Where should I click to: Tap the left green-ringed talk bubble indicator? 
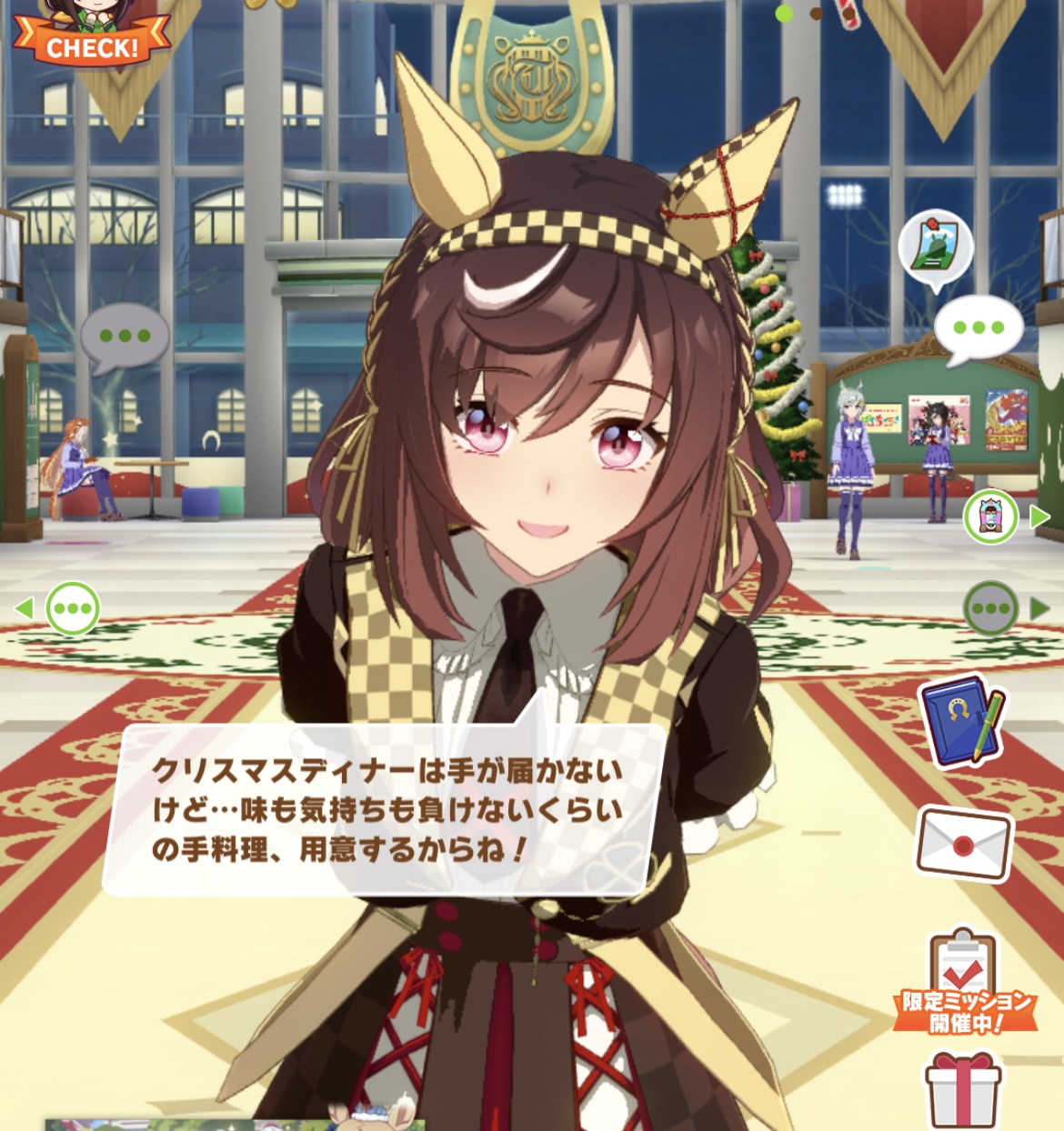73,608
